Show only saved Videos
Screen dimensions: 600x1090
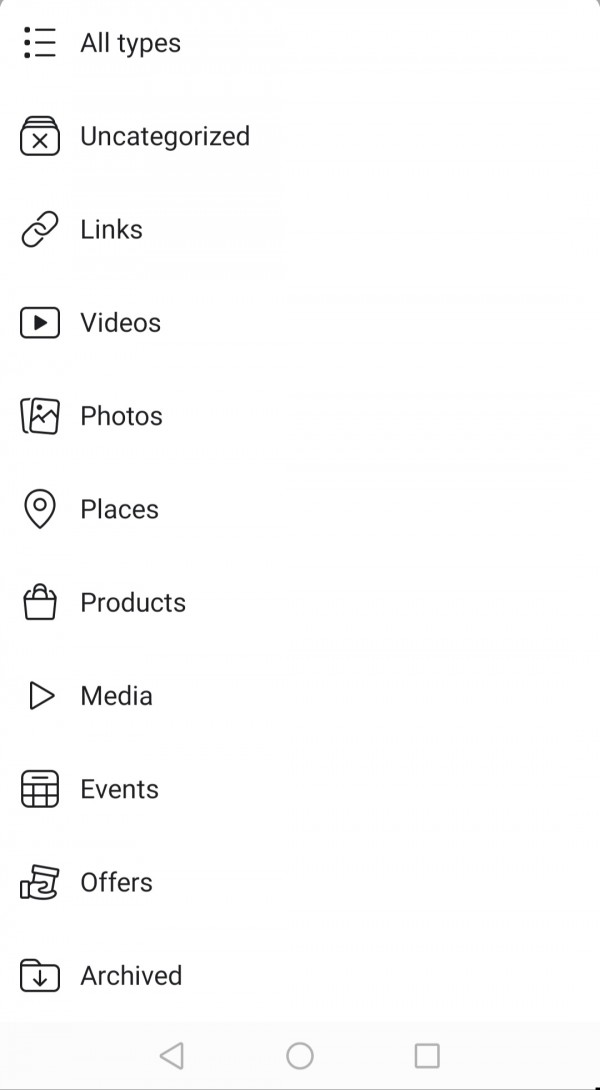tap(120, 322)
